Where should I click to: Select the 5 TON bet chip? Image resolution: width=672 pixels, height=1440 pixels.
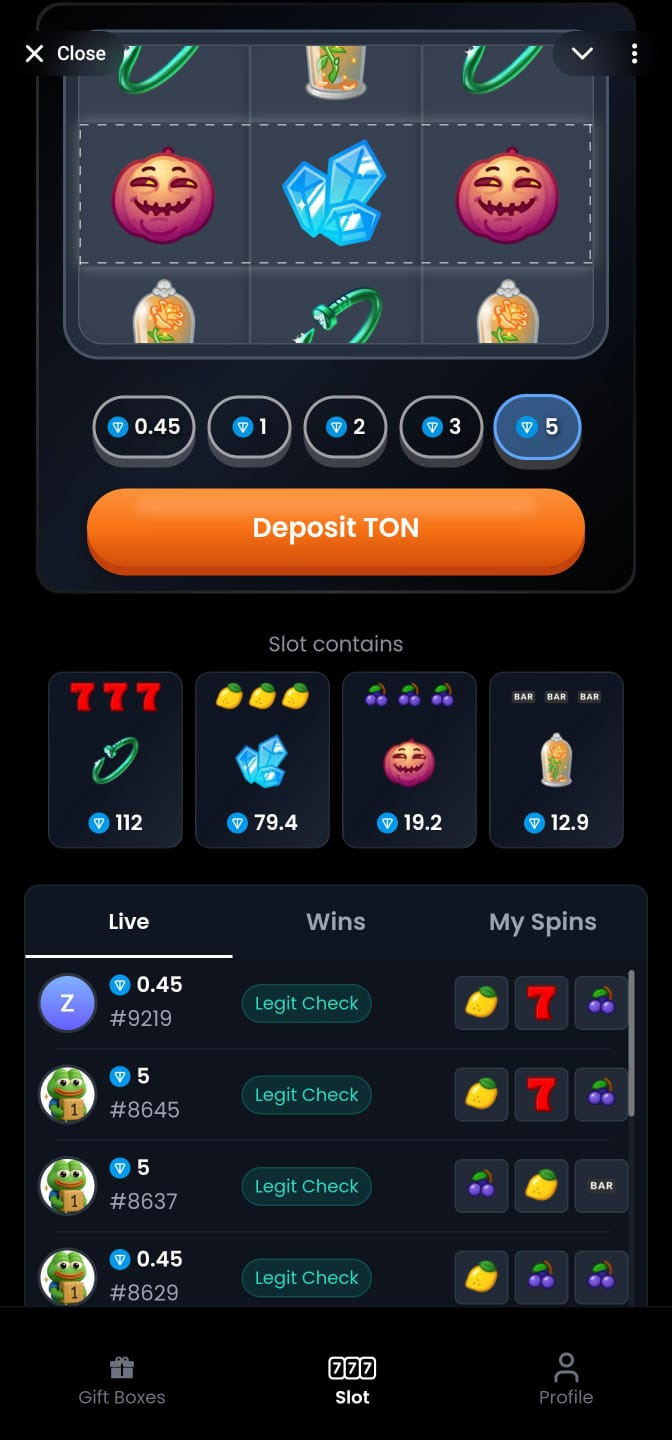coord(537,427)
